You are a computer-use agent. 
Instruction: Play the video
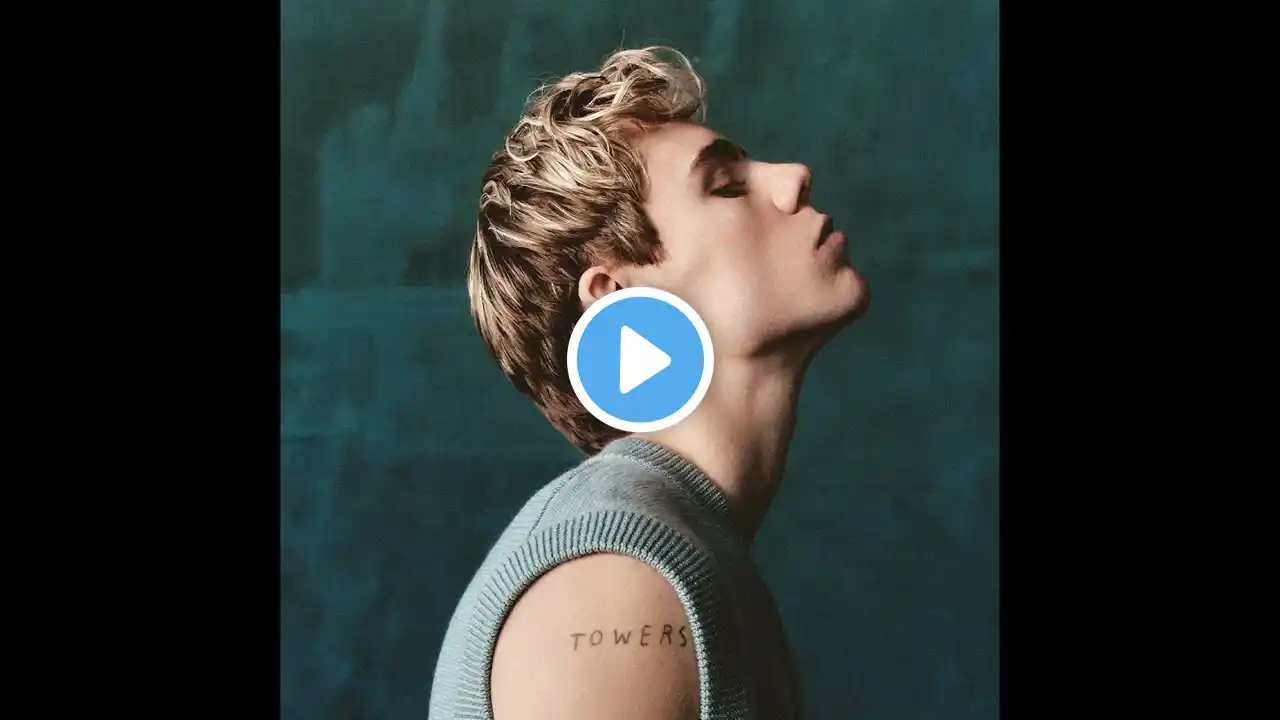tap(640, 360)
